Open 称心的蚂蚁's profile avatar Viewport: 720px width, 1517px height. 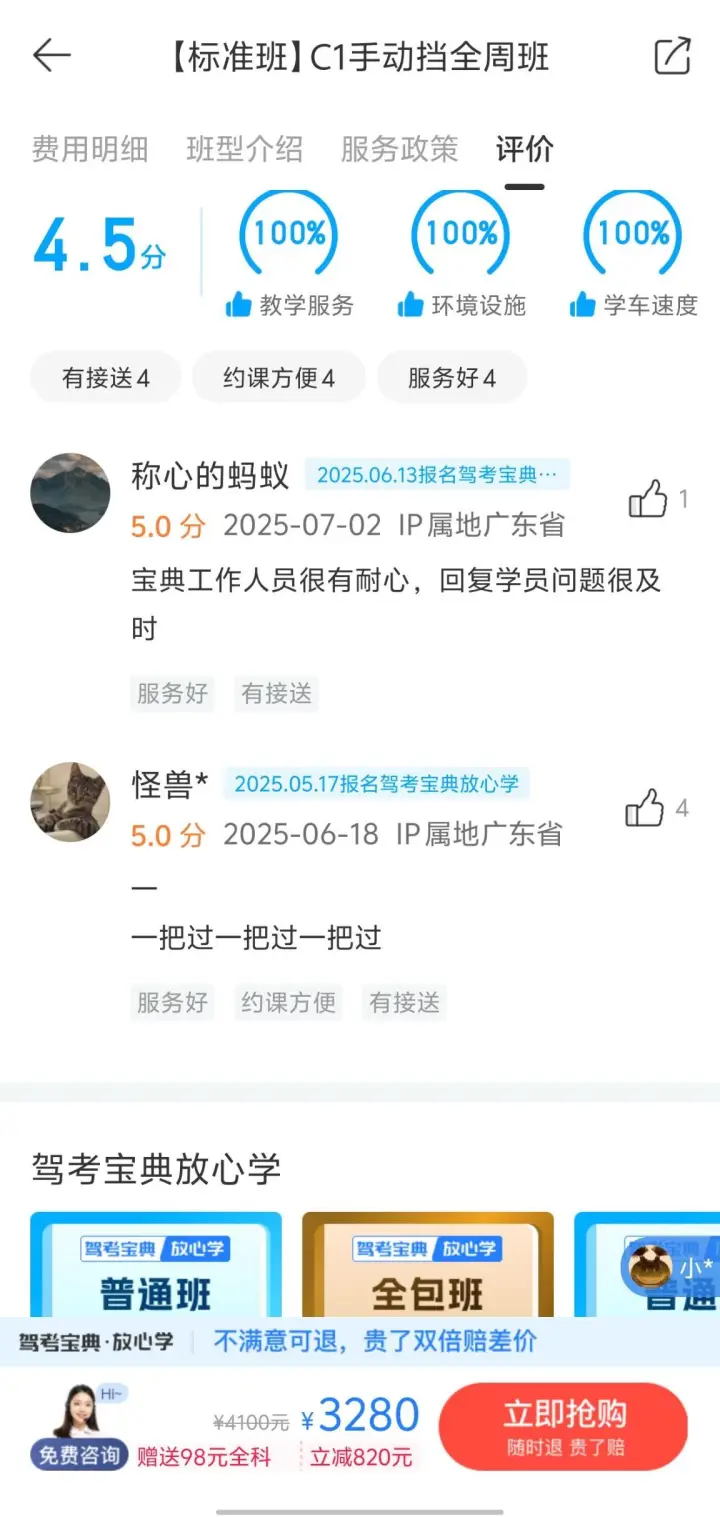coord(70,493)
